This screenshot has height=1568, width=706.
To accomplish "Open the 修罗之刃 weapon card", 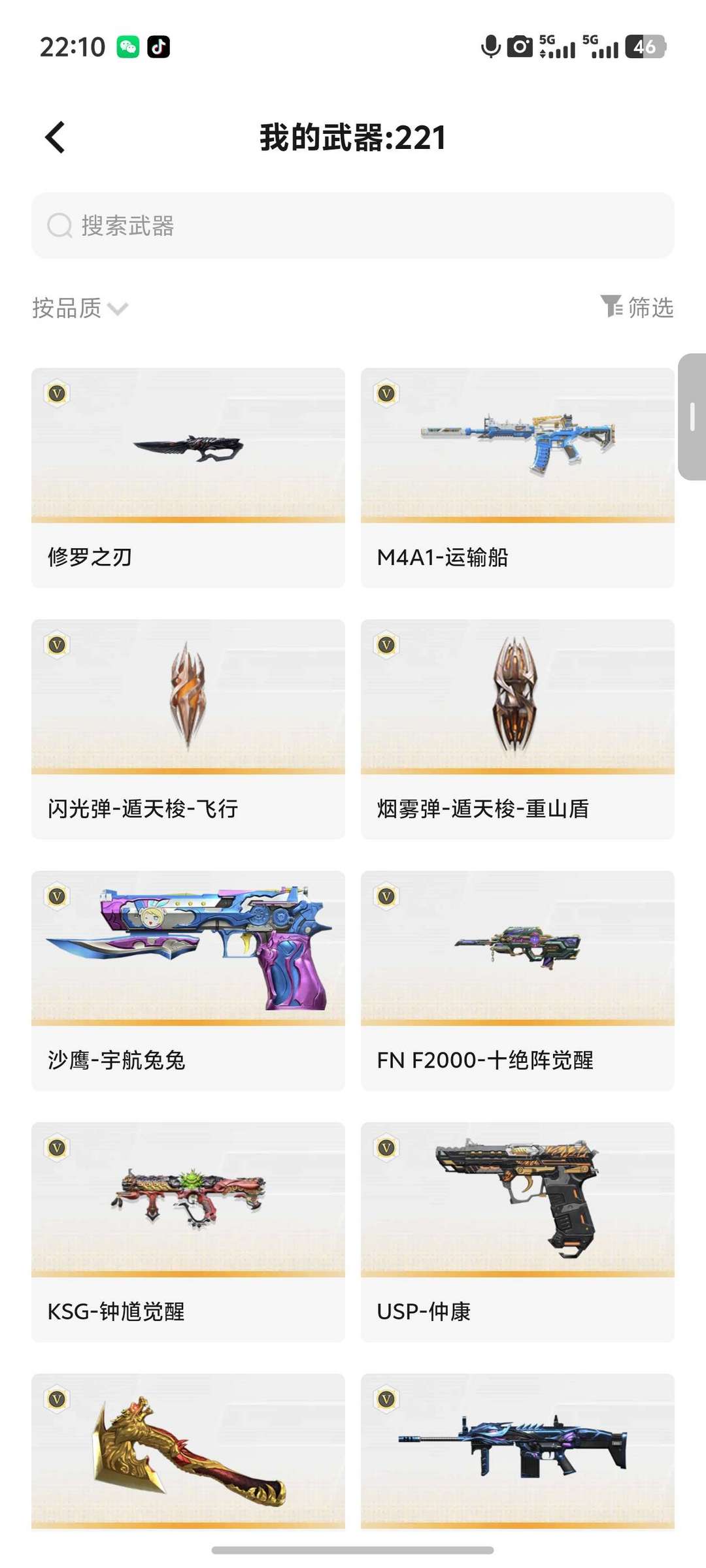I will pos(188,477).
